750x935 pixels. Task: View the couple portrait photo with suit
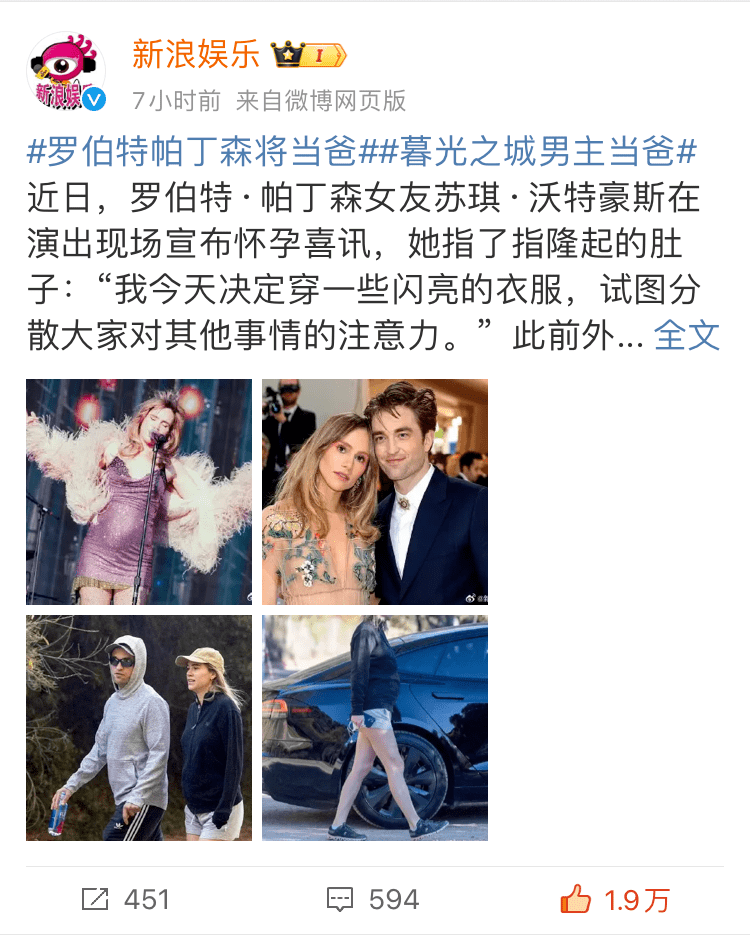375,492
